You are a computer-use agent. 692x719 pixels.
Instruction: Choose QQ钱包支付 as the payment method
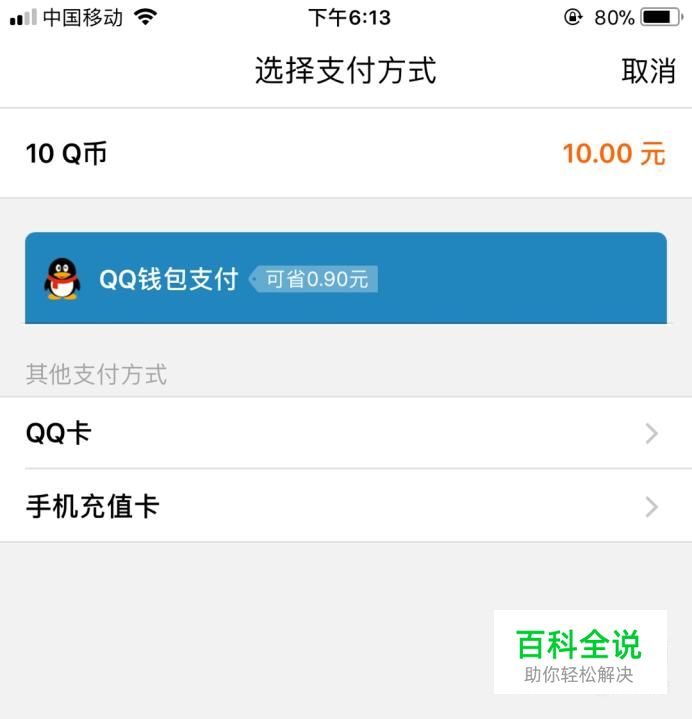[345, 278]
